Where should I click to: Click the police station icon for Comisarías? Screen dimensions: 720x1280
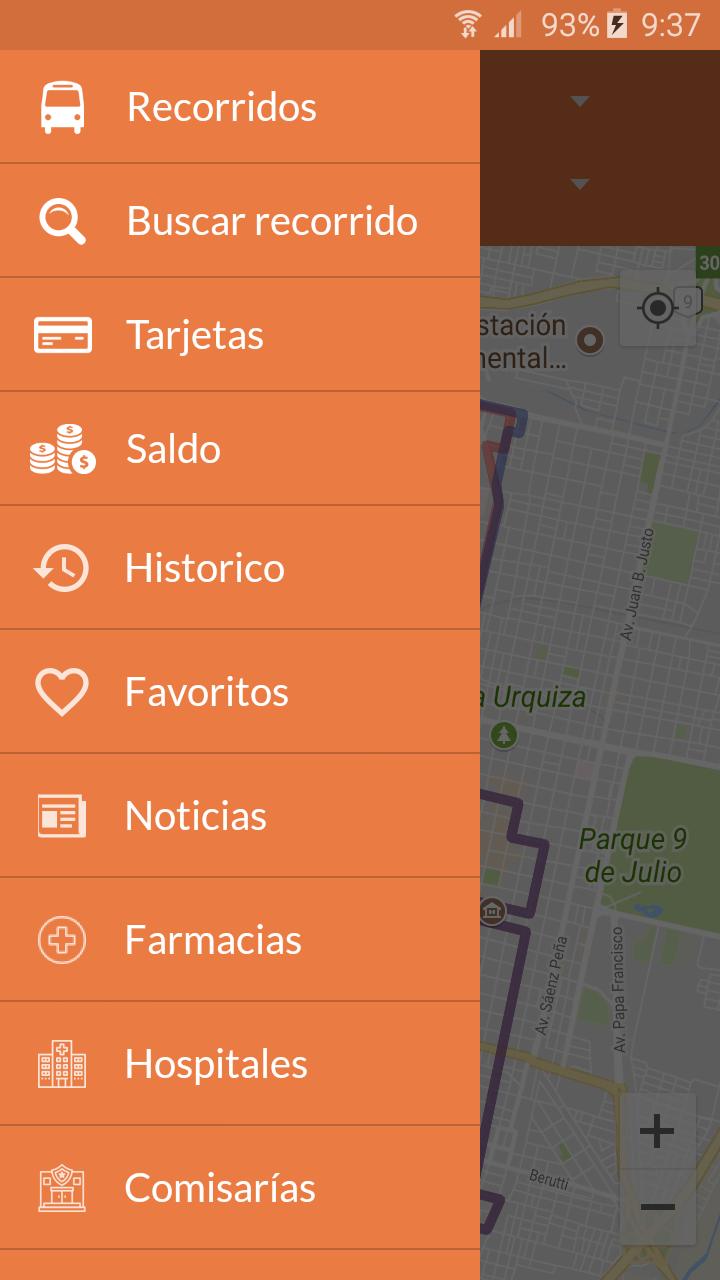point(60,1187)
